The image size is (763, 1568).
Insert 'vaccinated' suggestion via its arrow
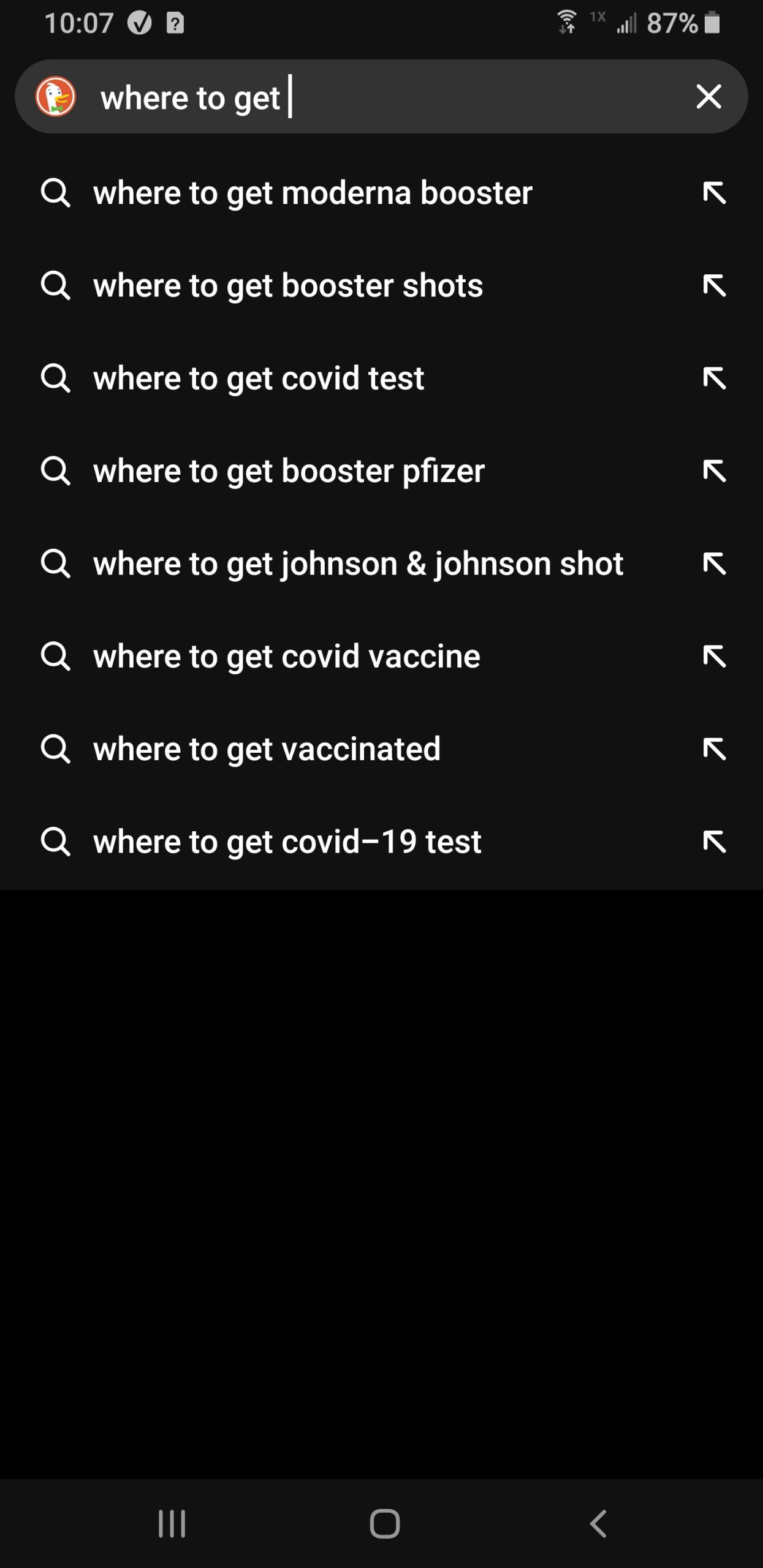pyautogui.click(x=715, y=748)
